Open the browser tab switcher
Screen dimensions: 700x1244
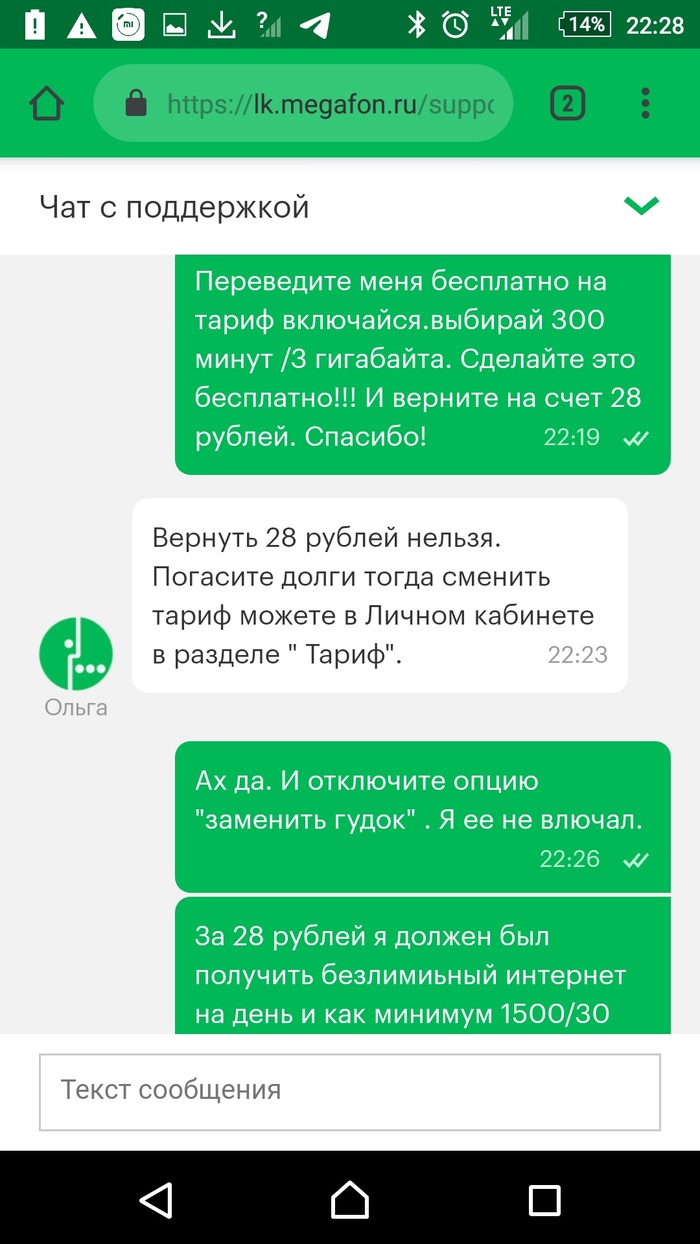coord(568,103)
